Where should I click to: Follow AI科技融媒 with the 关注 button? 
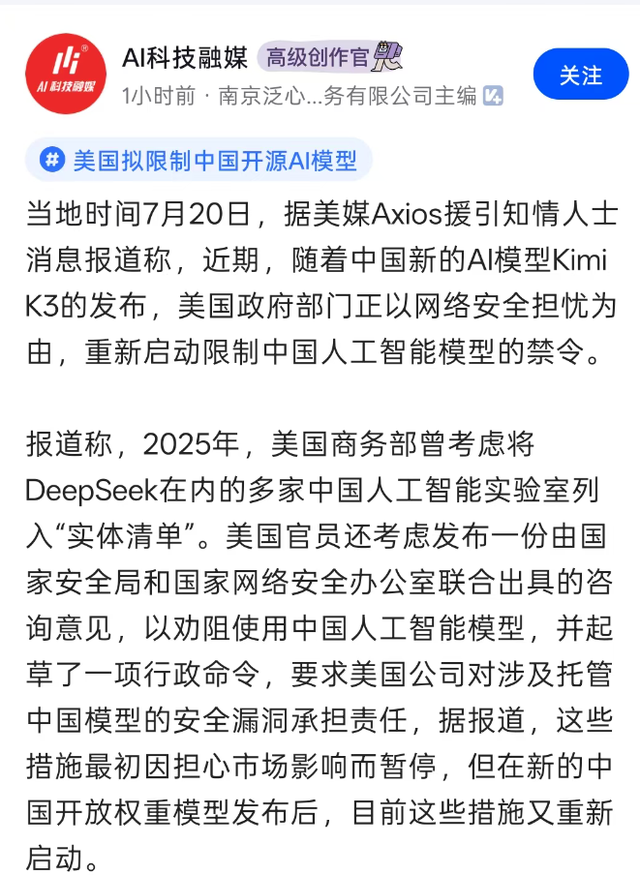[x=580, y=74]
